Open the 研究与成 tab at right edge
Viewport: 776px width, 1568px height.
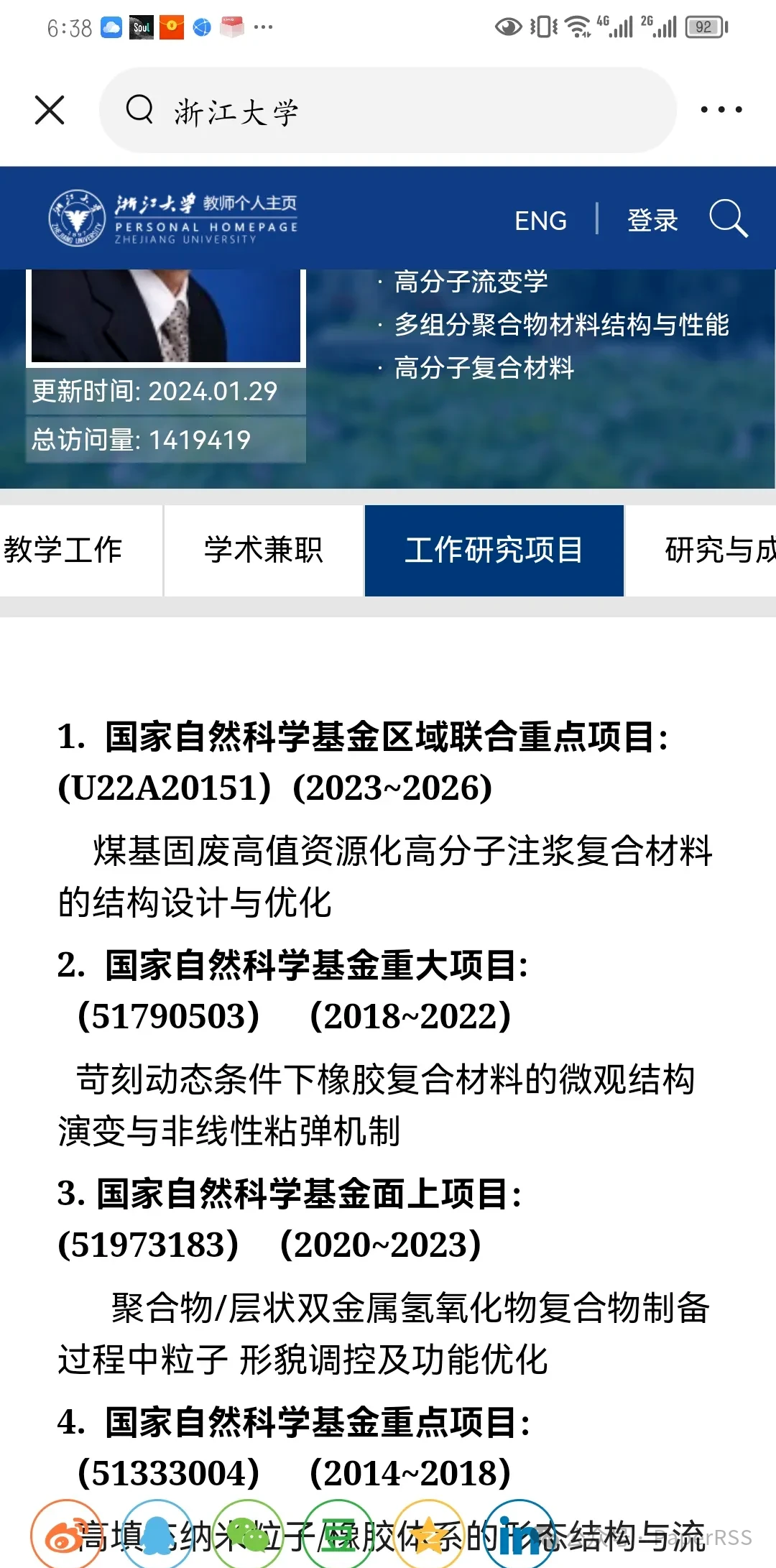[x=701, y=550]
